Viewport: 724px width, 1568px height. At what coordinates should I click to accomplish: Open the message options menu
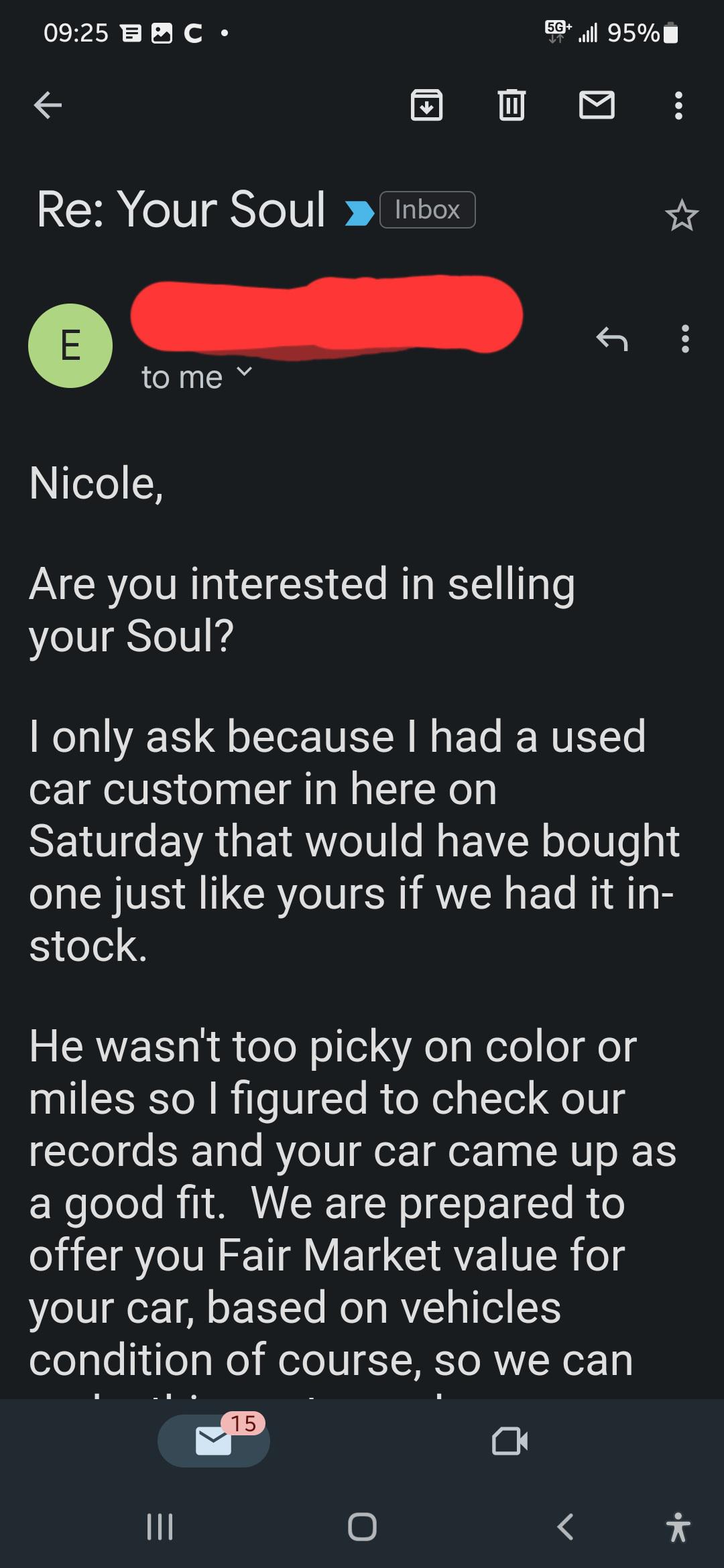pyautogui.click(x=684, y=339)
